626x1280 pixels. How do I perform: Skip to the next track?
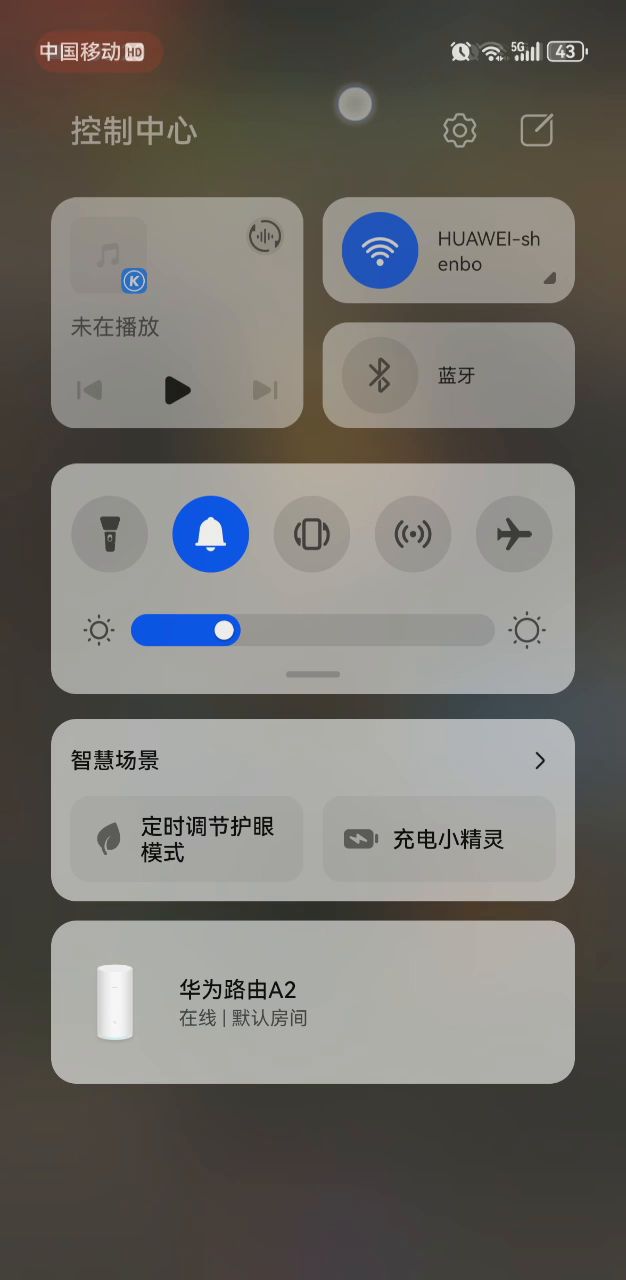(x=265, y=389)
